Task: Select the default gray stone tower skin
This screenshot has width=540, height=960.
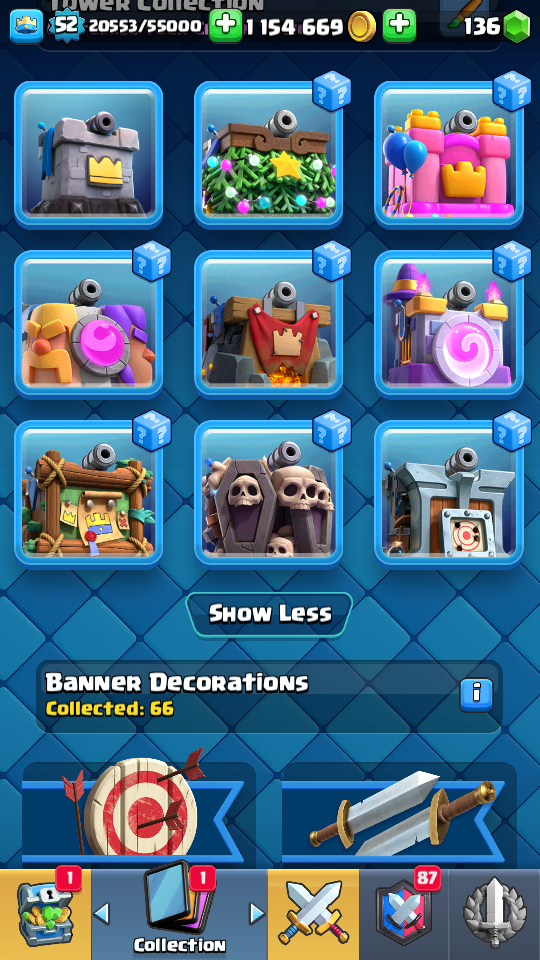Action: (89, 154)
